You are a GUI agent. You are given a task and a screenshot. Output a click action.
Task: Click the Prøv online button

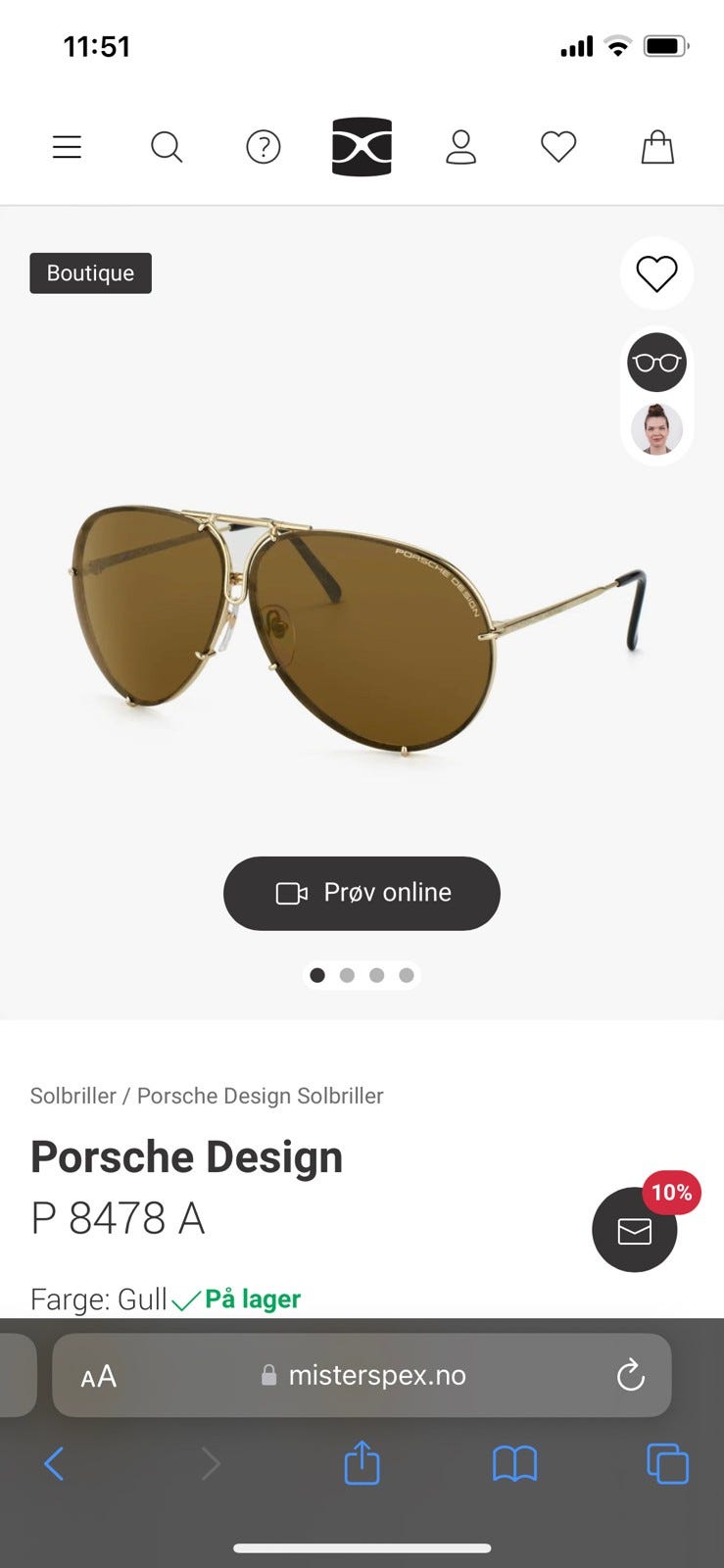[x=362, y=893]
